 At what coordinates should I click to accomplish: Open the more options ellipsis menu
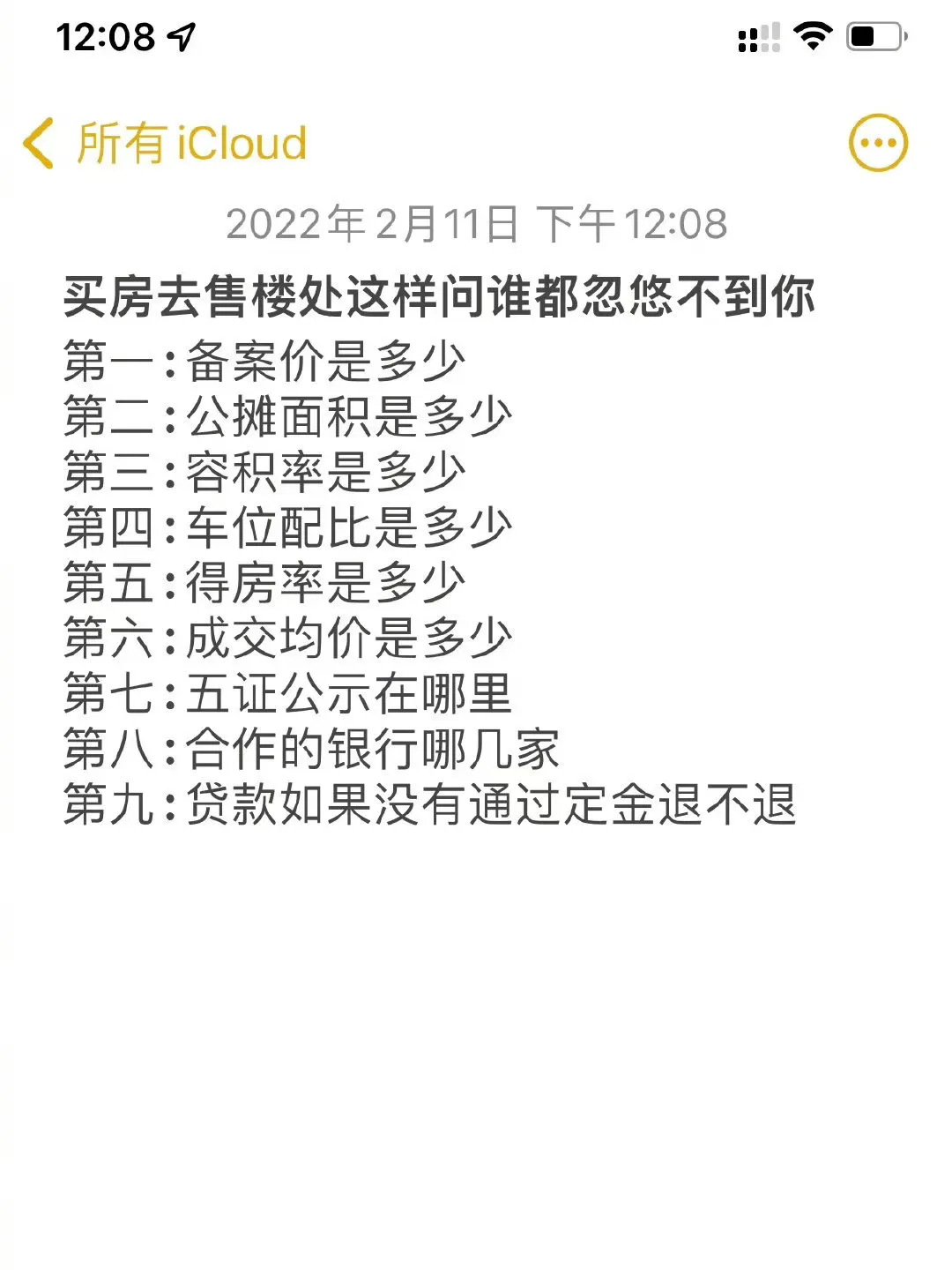877,143
